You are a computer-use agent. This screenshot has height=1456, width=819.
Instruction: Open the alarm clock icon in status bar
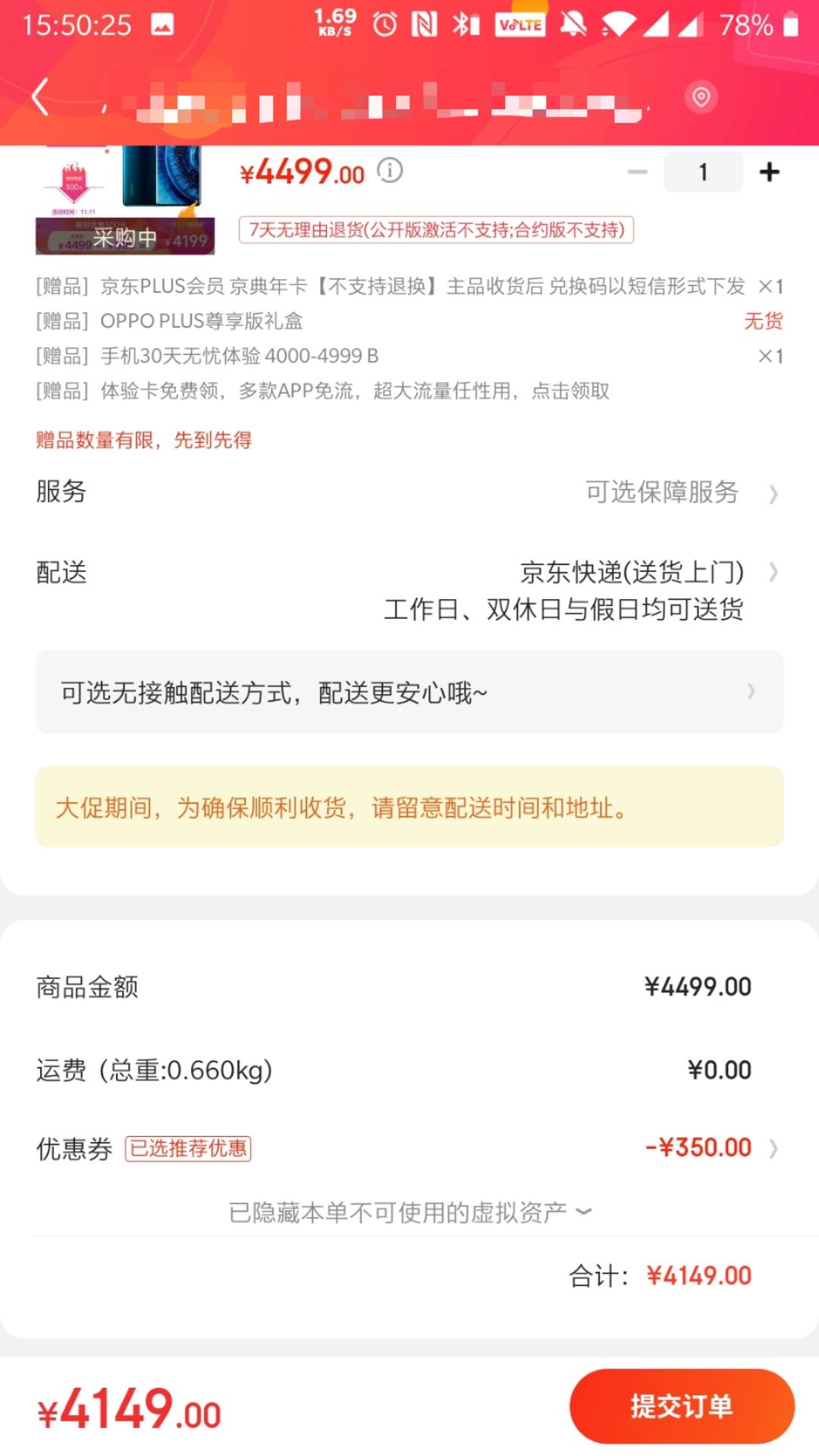click(384, 25)
